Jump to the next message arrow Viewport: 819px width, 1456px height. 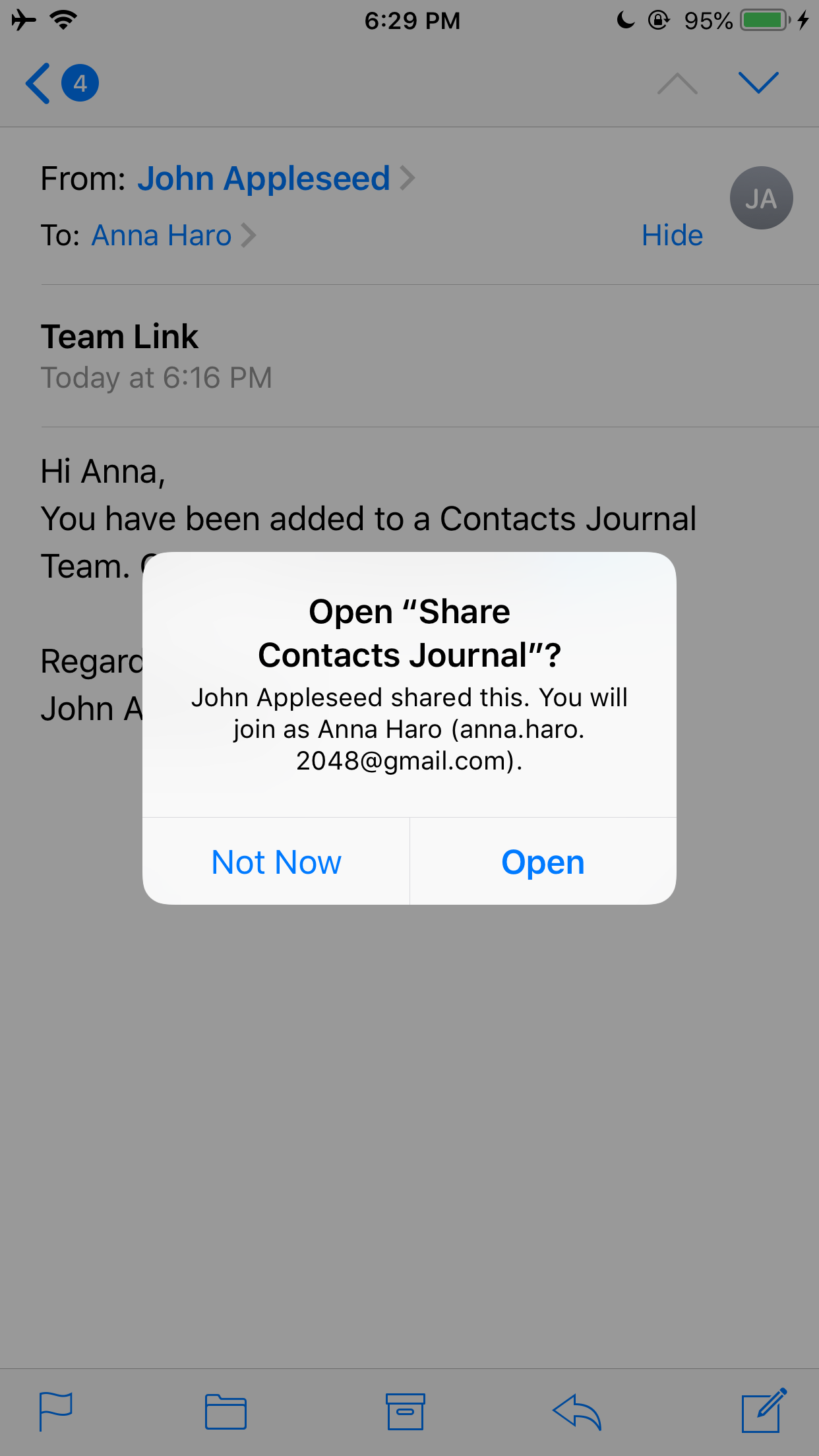pos(758,84)
